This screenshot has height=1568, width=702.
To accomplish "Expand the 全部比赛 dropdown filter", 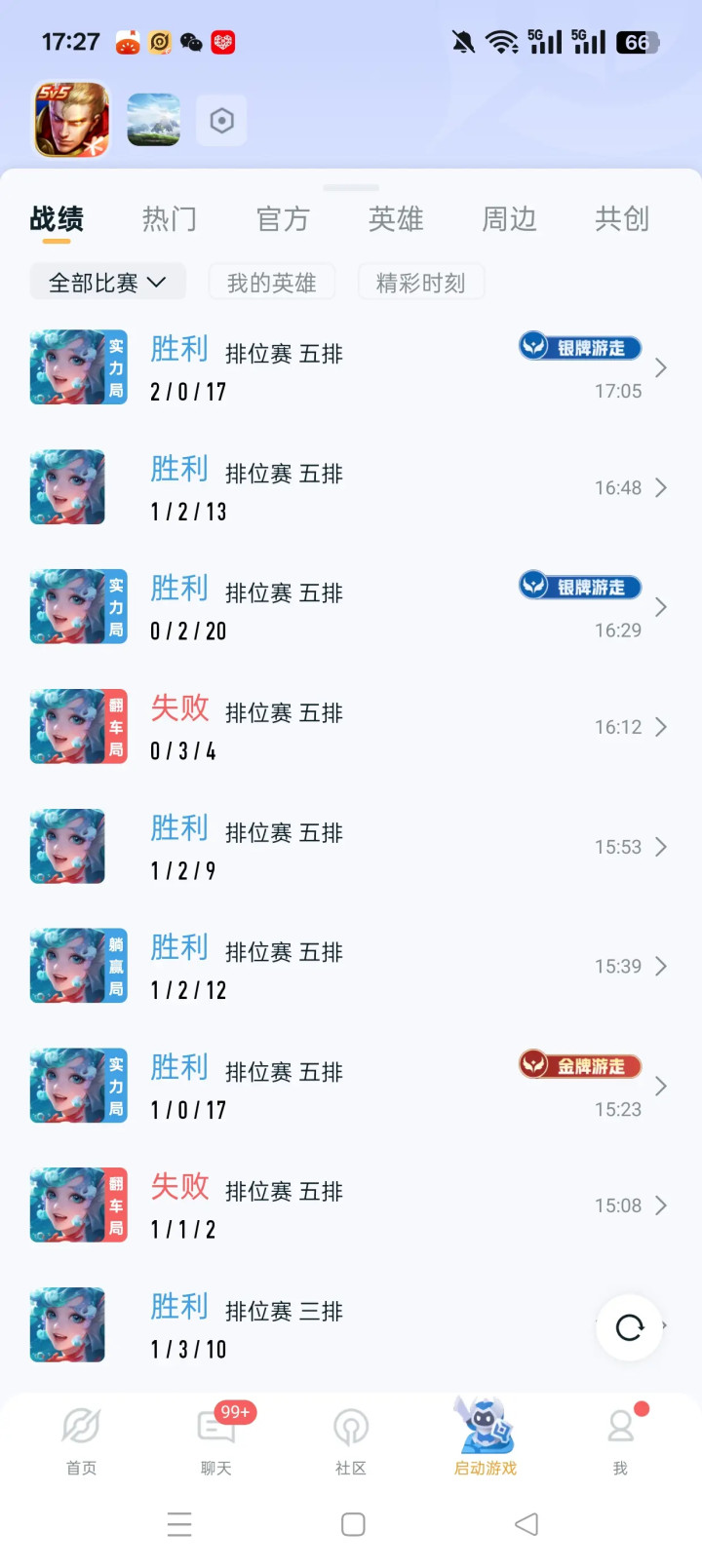I will pos(107,283).
